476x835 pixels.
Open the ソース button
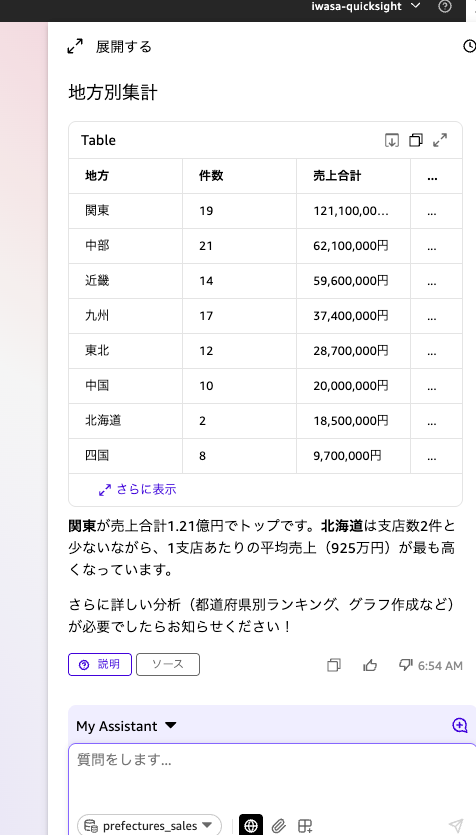(168, 665)
